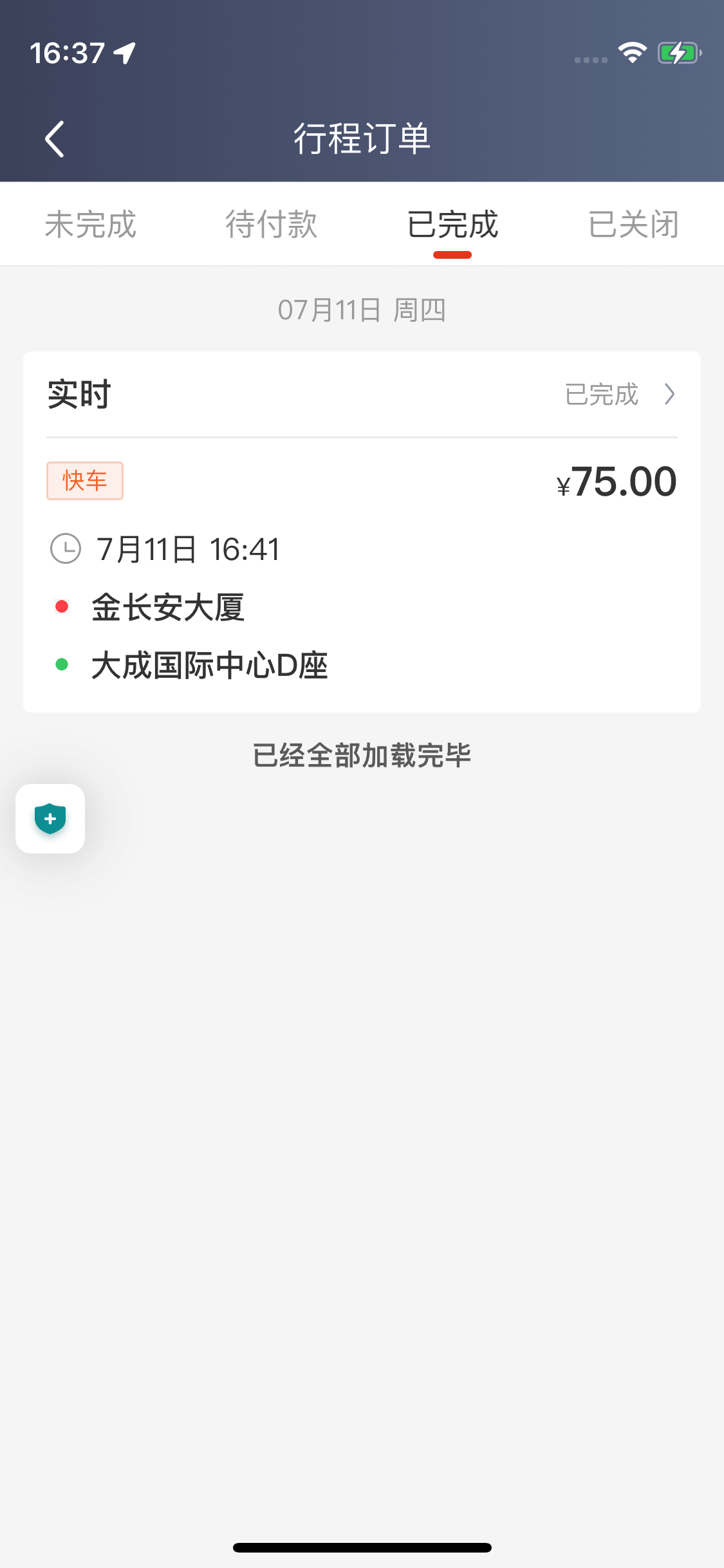The width and height of the screenshot is (724, 1568).
Task: Go back from the 行程订单 page
Action: (55, 139)
